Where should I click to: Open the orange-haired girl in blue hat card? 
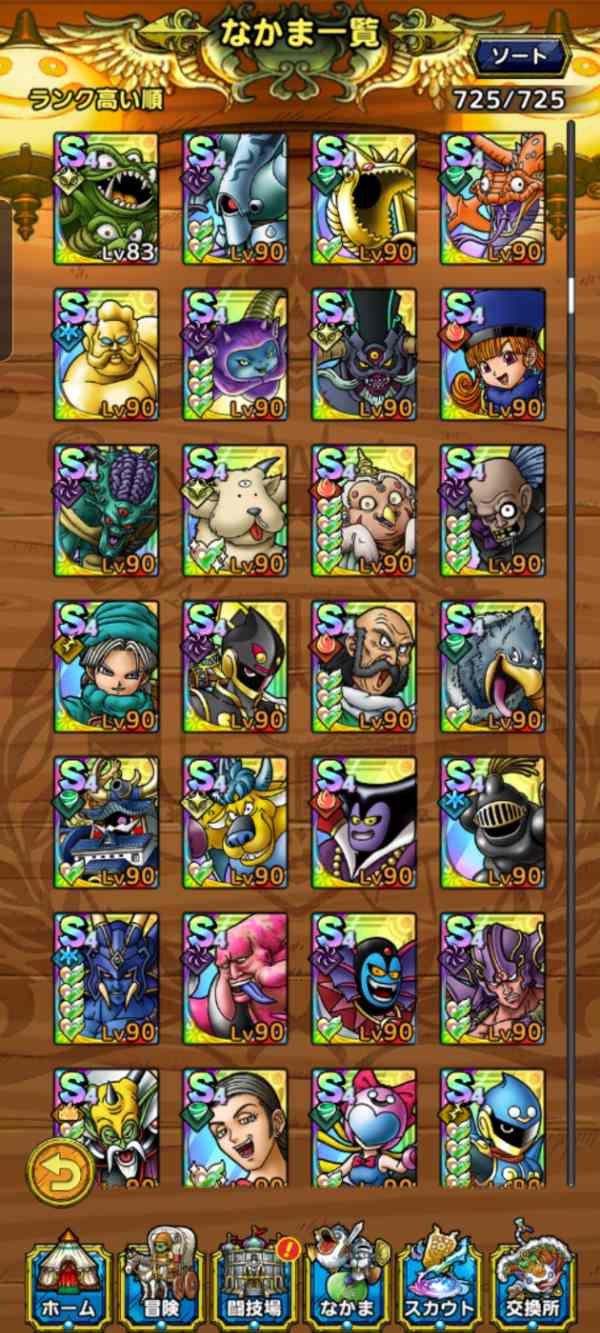point(493,354)
